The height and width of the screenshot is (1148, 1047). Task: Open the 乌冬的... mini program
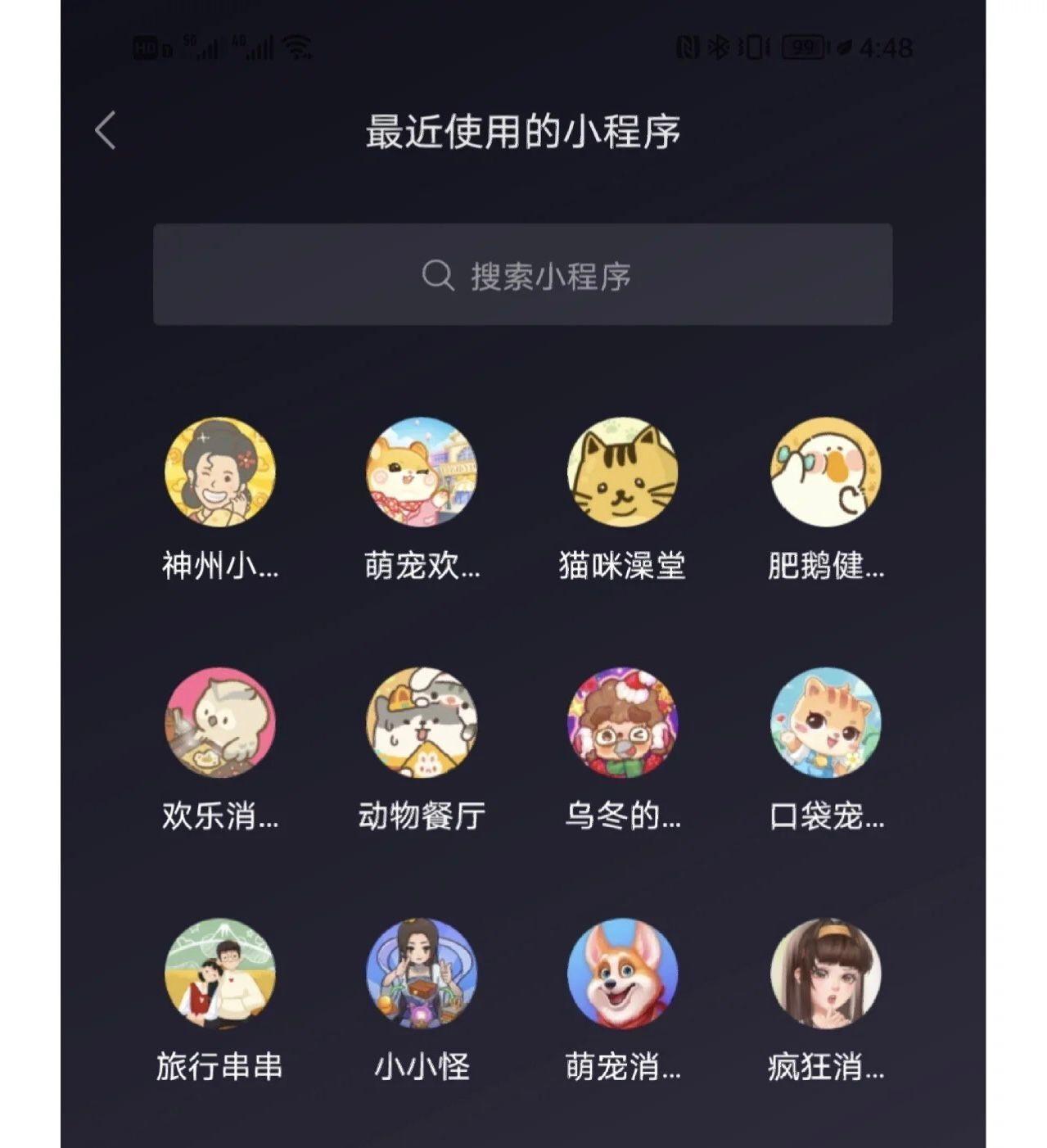coord(622,722)
